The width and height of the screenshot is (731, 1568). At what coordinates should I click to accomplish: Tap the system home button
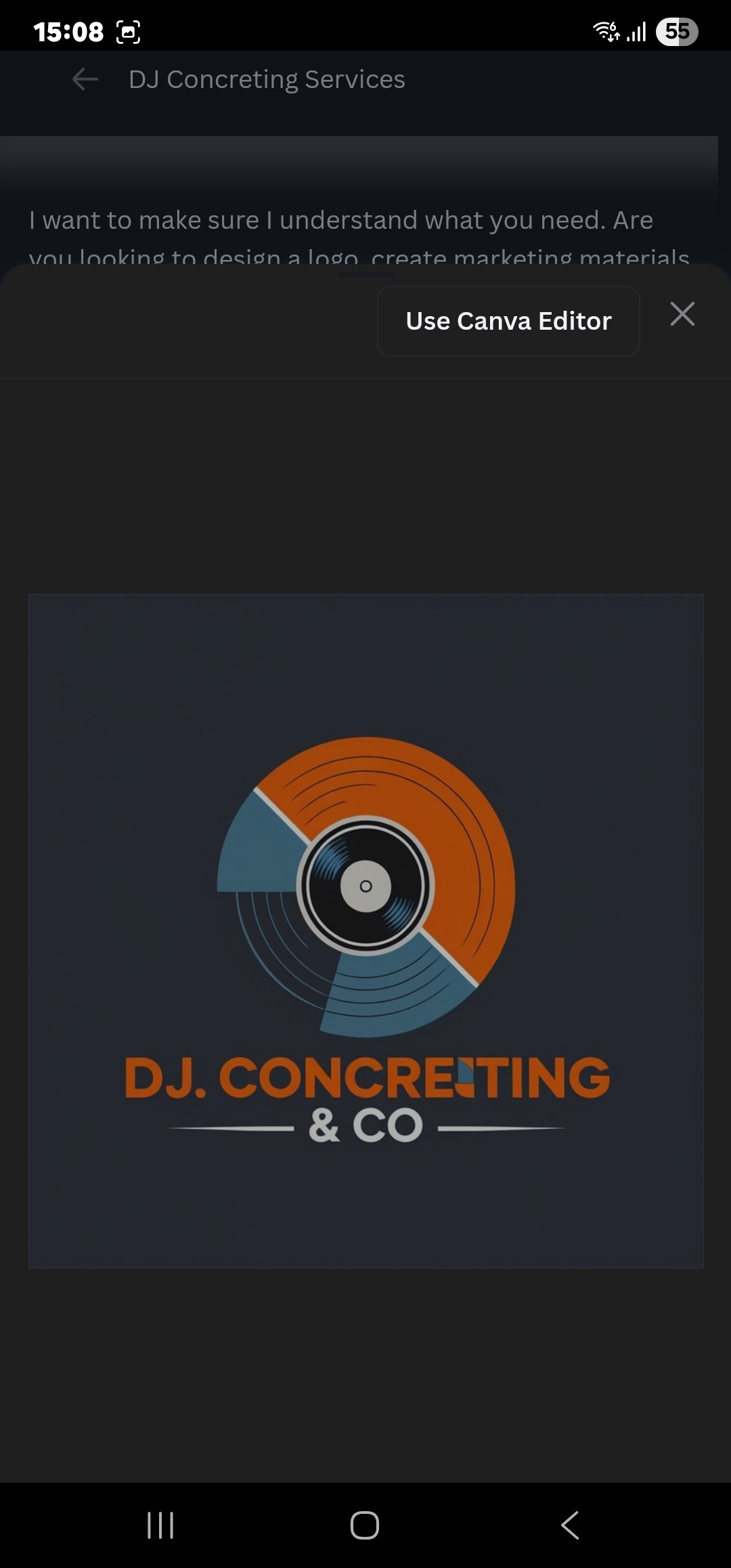tap(365, 1525)
